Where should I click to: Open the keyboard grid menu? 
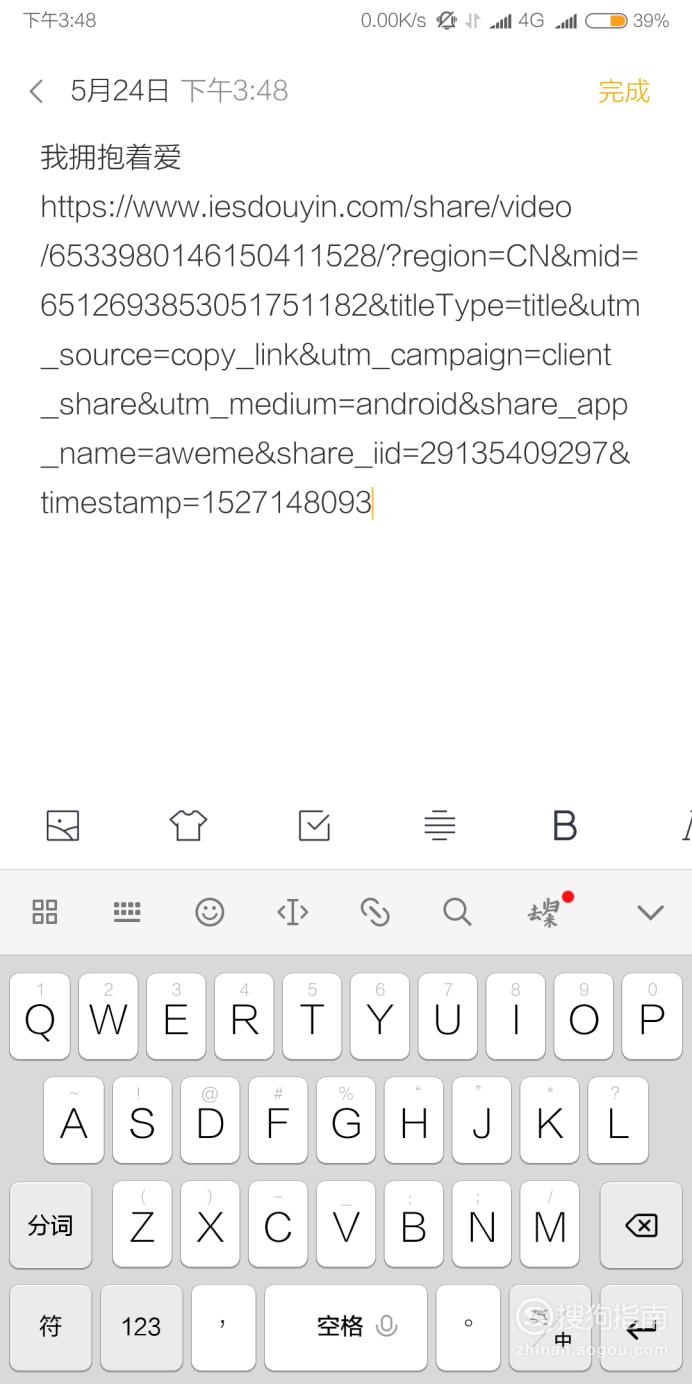45,911
